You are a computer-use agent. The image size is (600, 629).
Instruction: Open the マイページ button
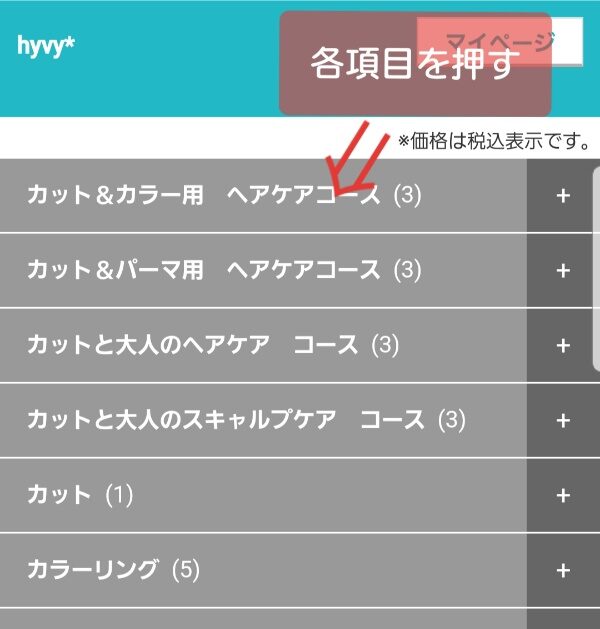[x=499, y=41]
